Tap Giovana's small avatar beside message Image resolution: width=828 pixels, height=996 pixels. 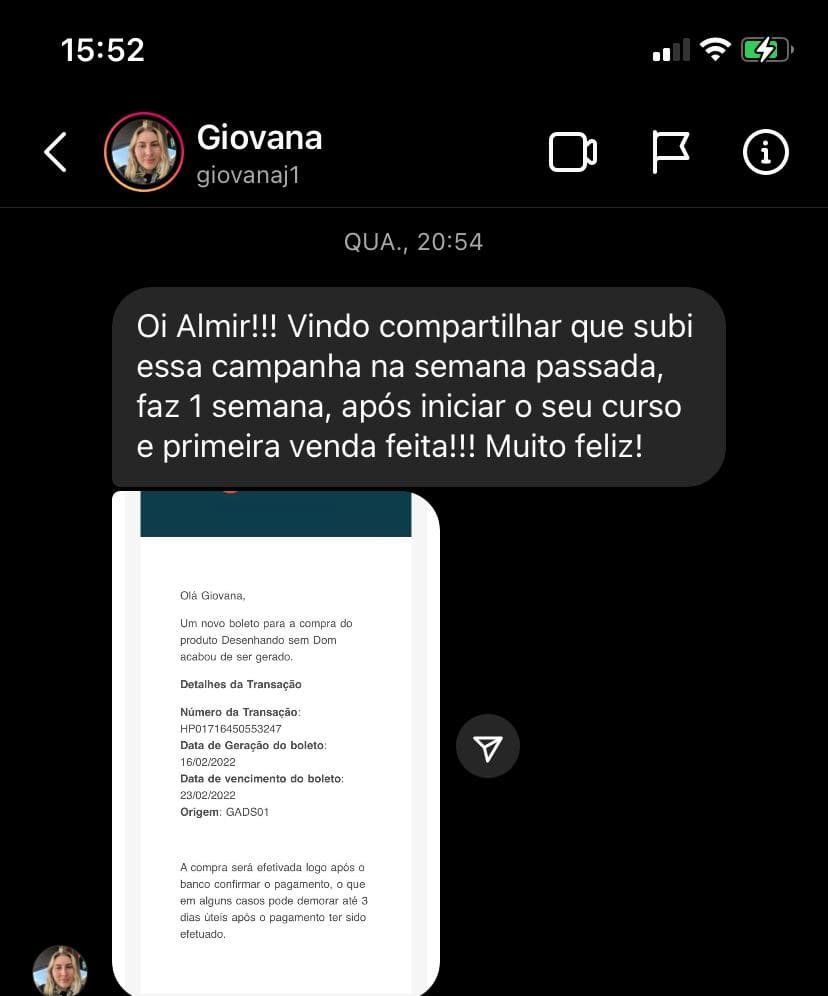60,970
